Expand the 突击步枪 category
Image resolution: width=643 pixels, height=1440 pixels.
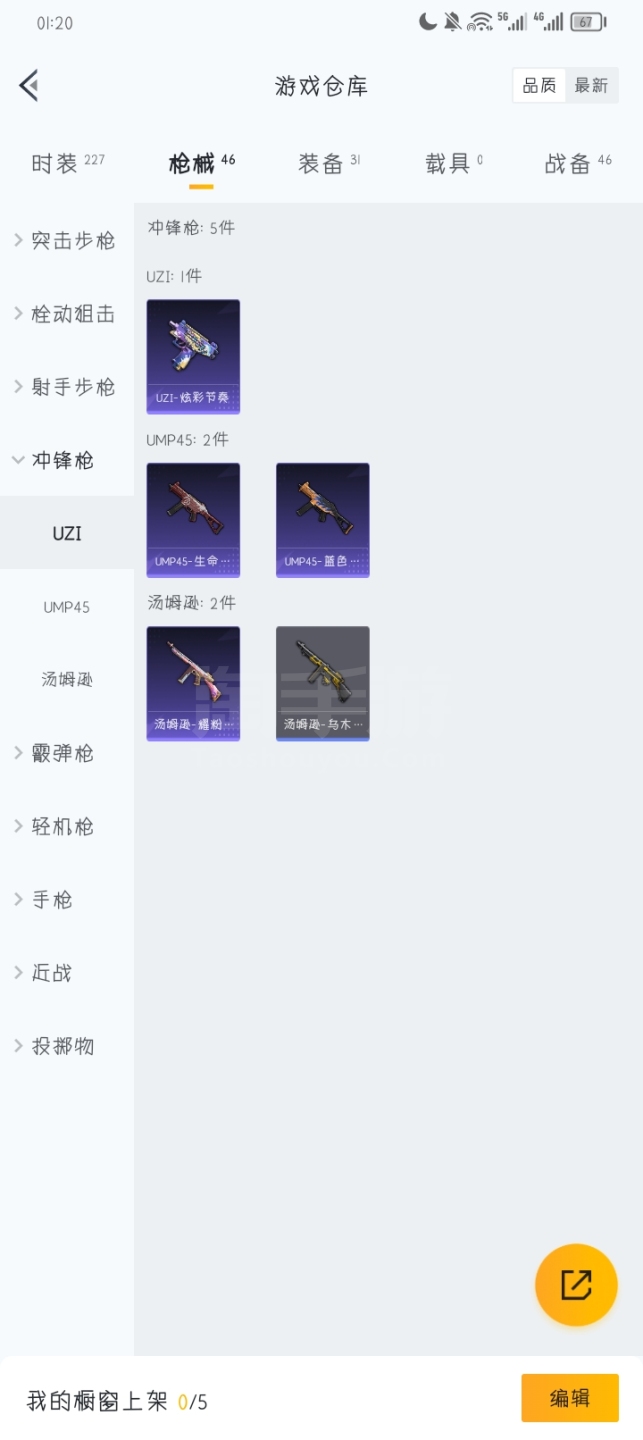(66, 241)
